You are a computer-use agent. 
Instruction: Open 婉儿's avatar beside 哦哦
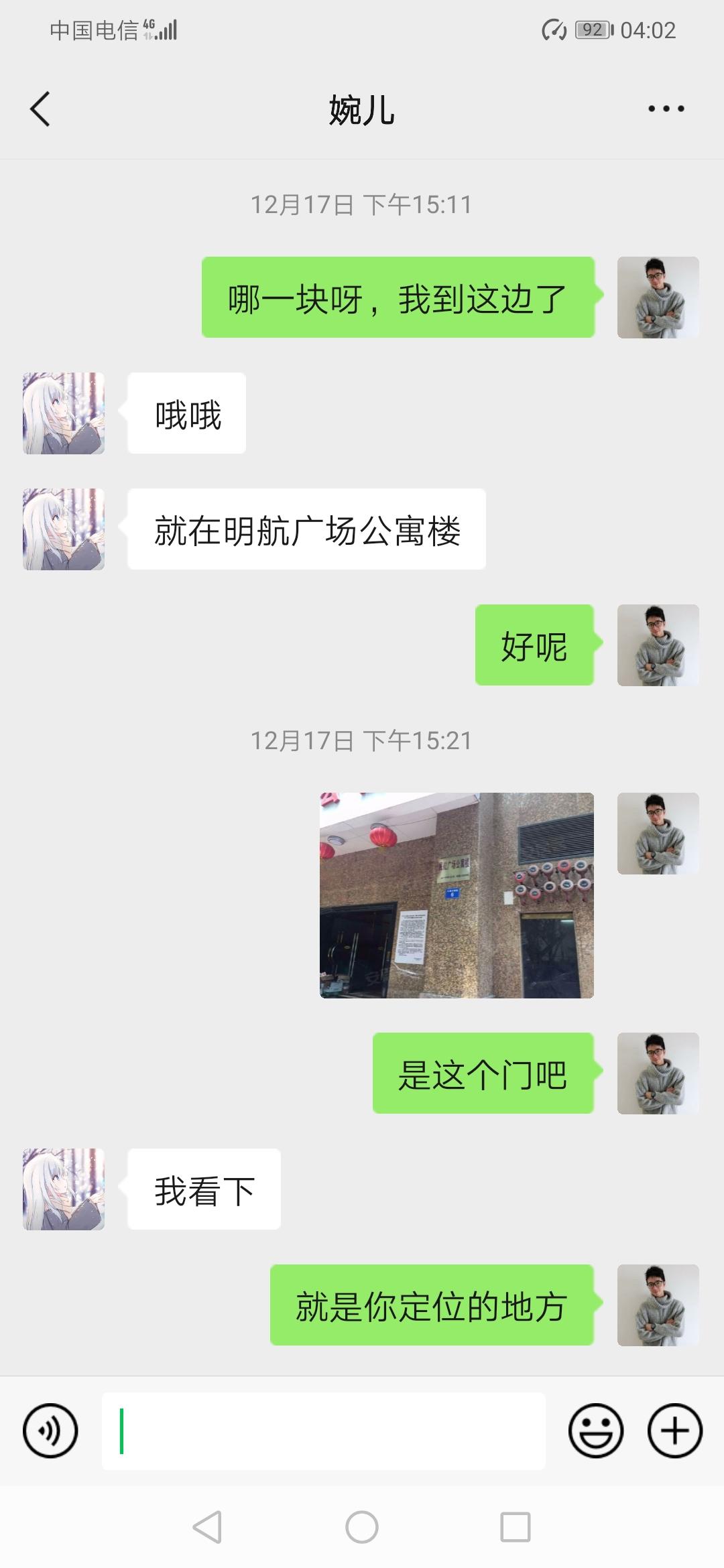[x=64, y=413]
